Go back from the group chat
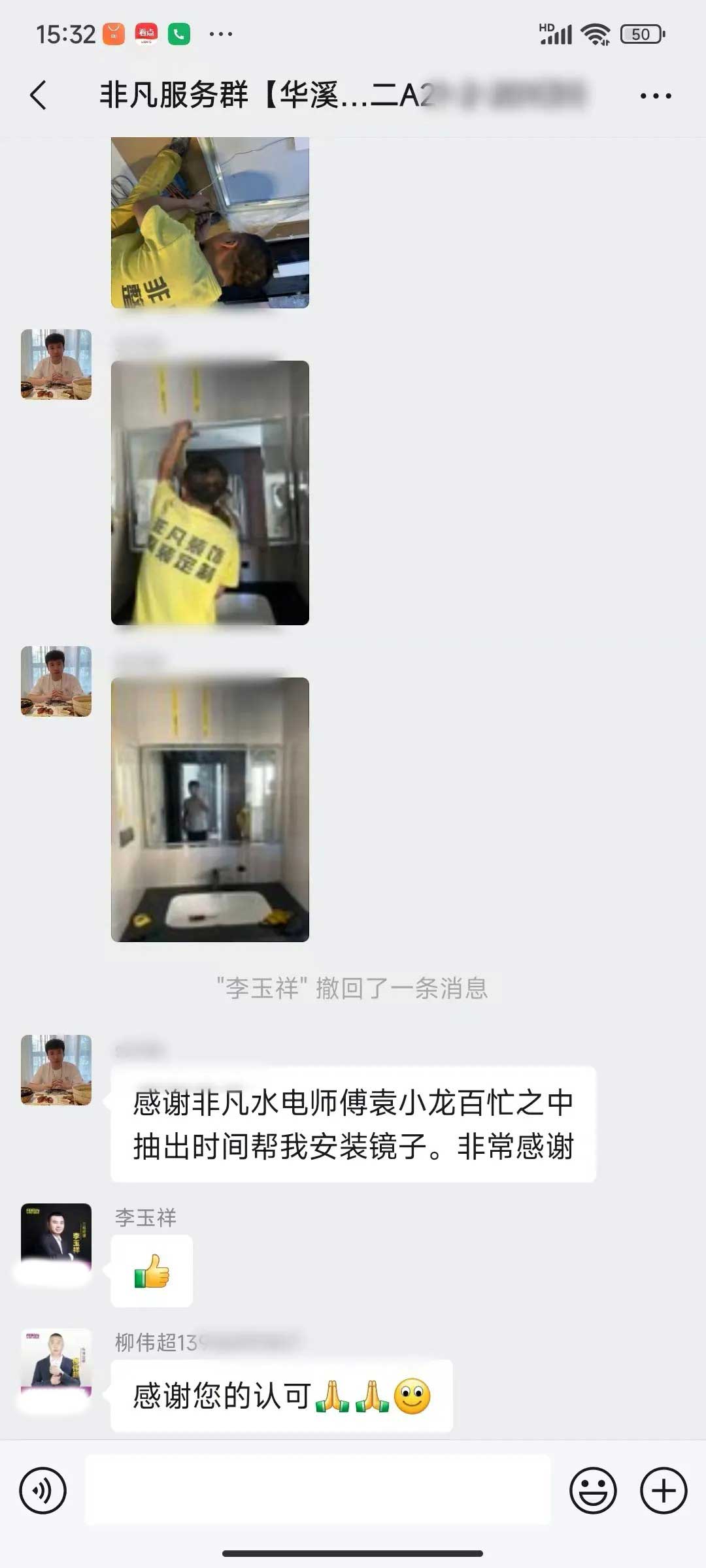The height and width of the screenshot is (1568, 706). click(39, 95)
